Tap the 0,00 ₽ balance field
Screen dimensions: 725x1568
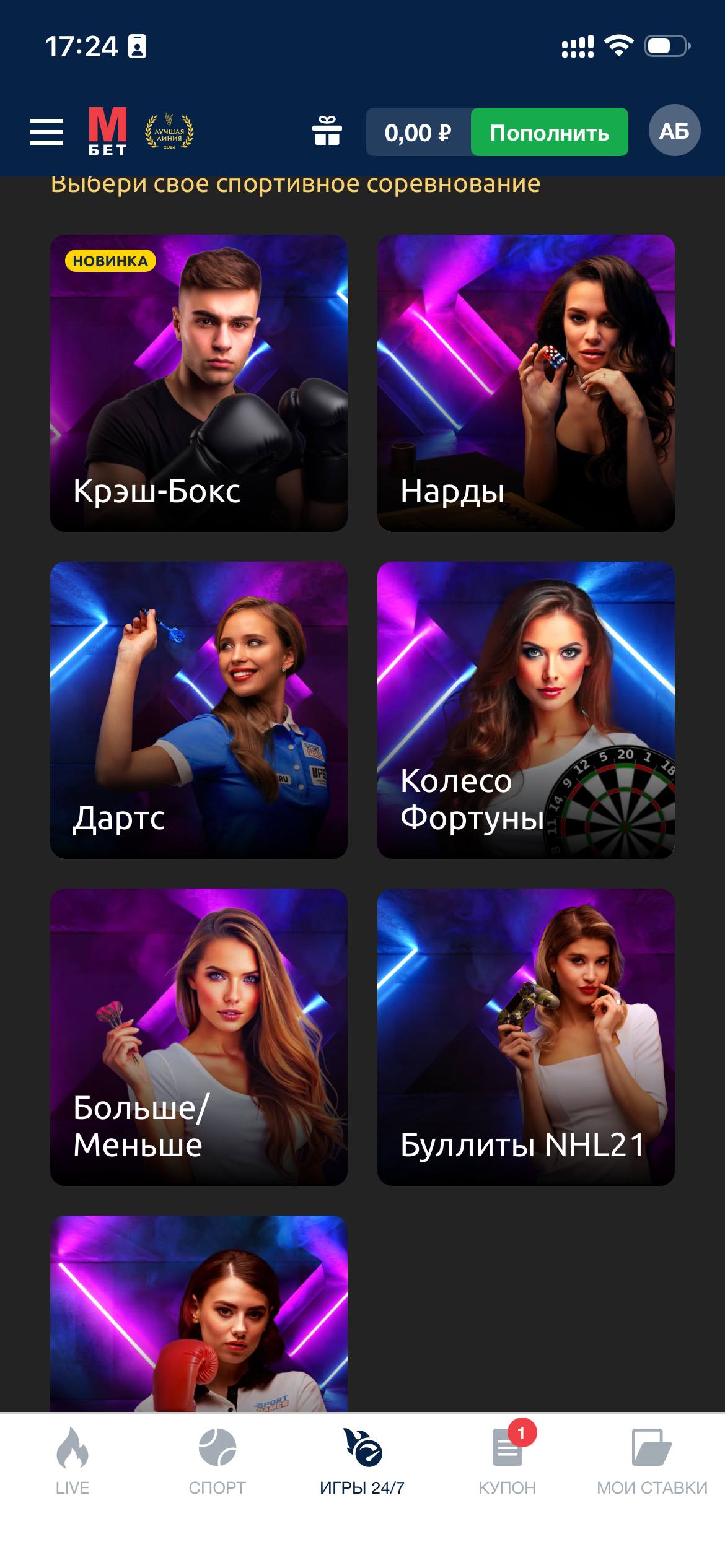tap(418, 132)
